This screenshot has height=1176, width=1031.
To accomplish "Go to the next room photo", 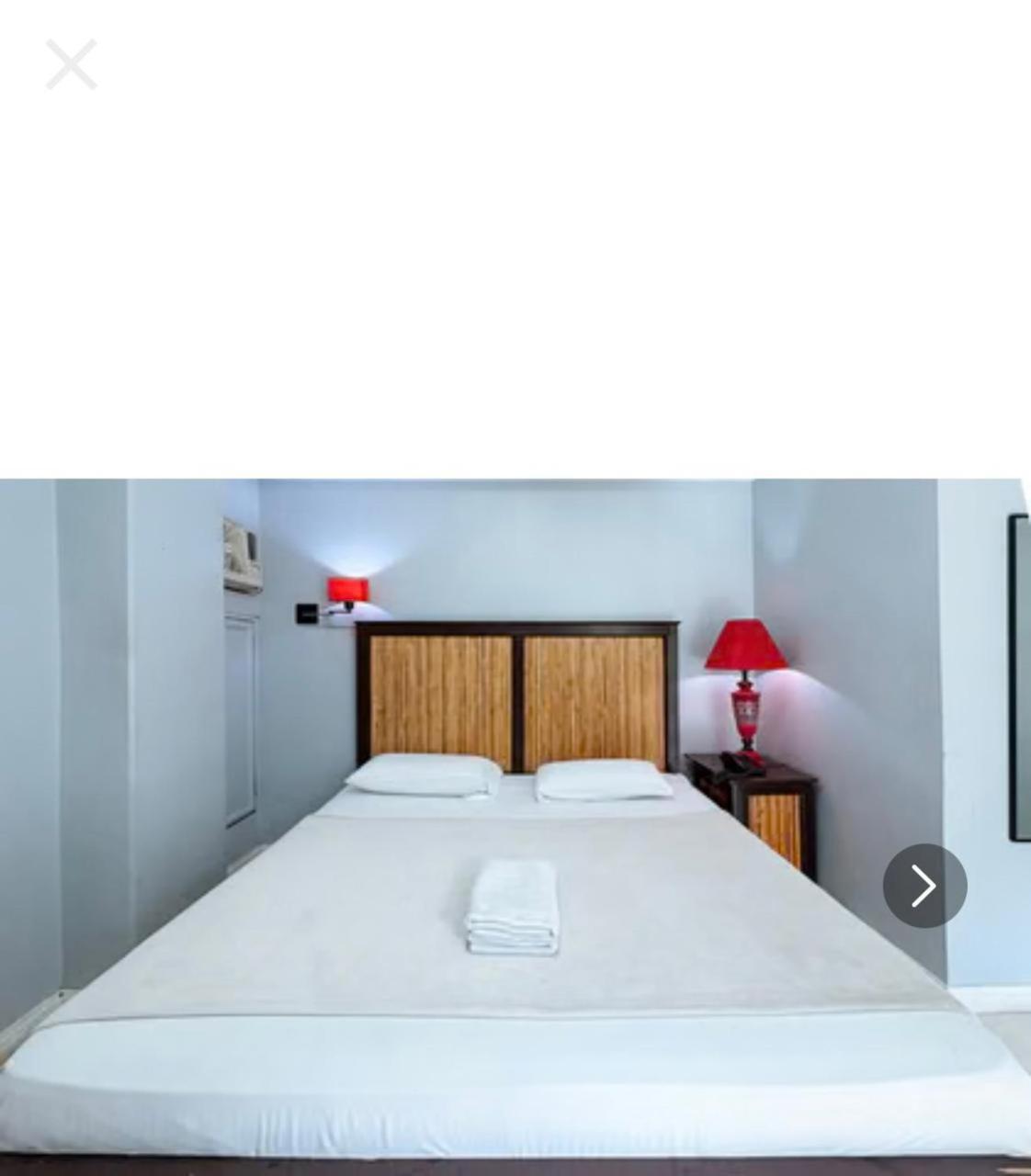I will point(924,886).
